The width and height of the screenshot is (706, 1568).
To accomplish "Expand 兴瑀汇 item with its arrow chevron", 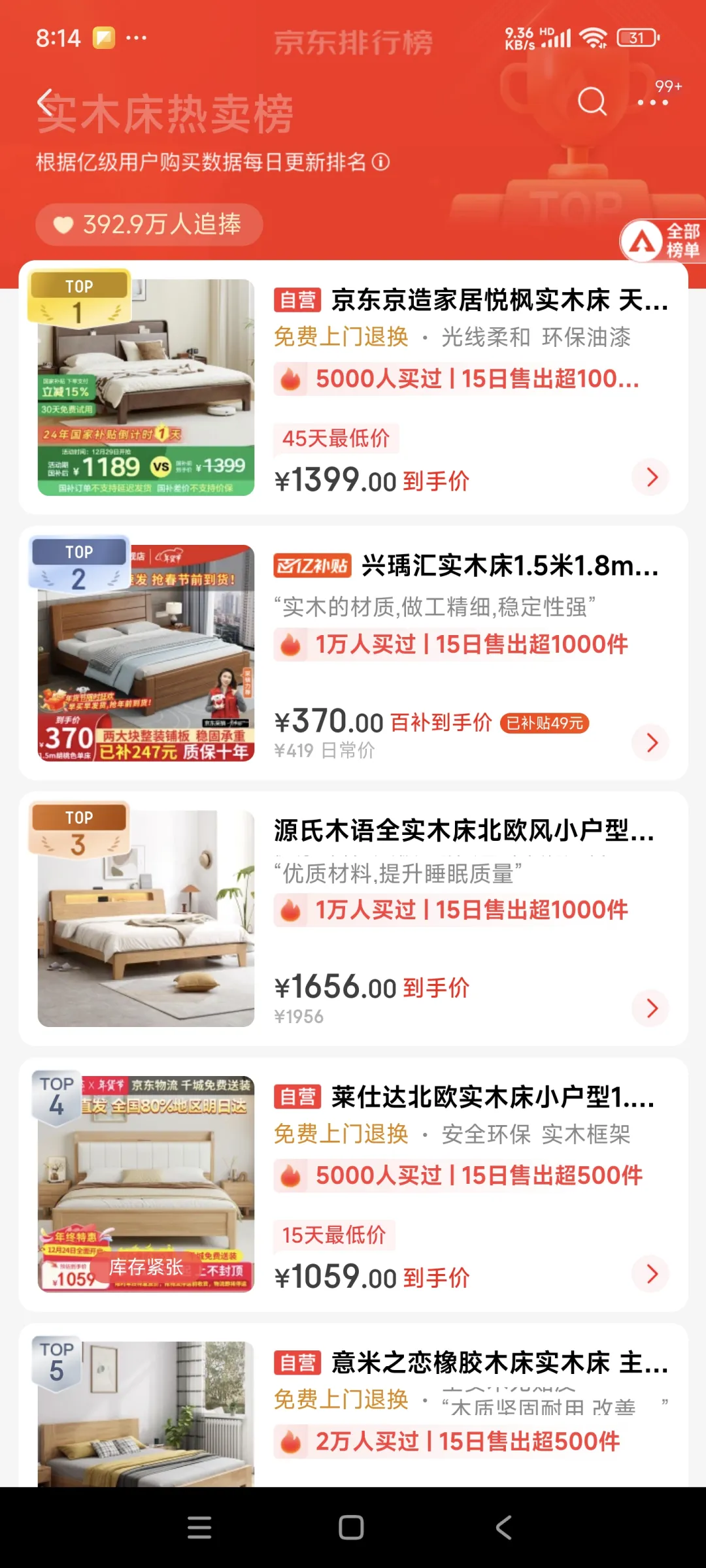I will point(650,743).
